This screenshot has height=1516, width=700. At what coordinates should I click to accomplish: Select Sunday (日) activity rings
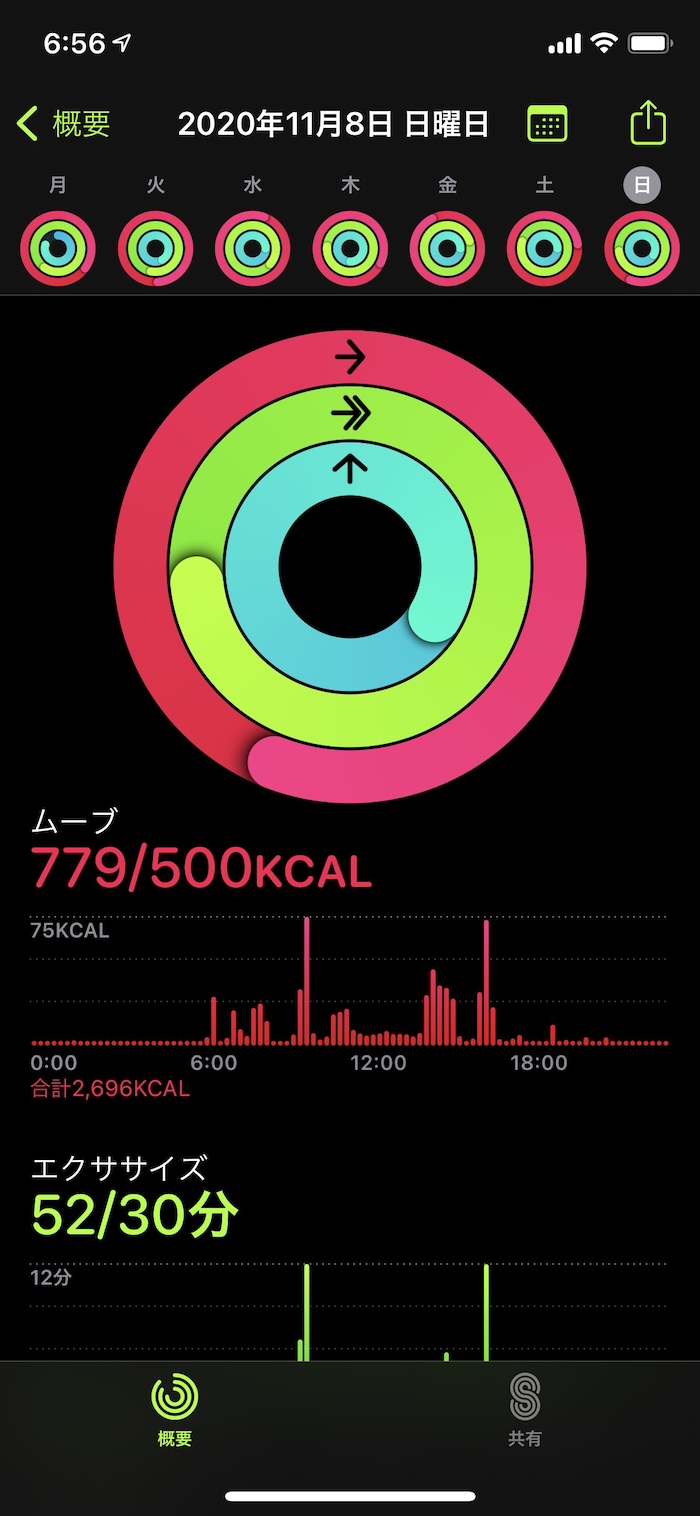coord(642,248)
